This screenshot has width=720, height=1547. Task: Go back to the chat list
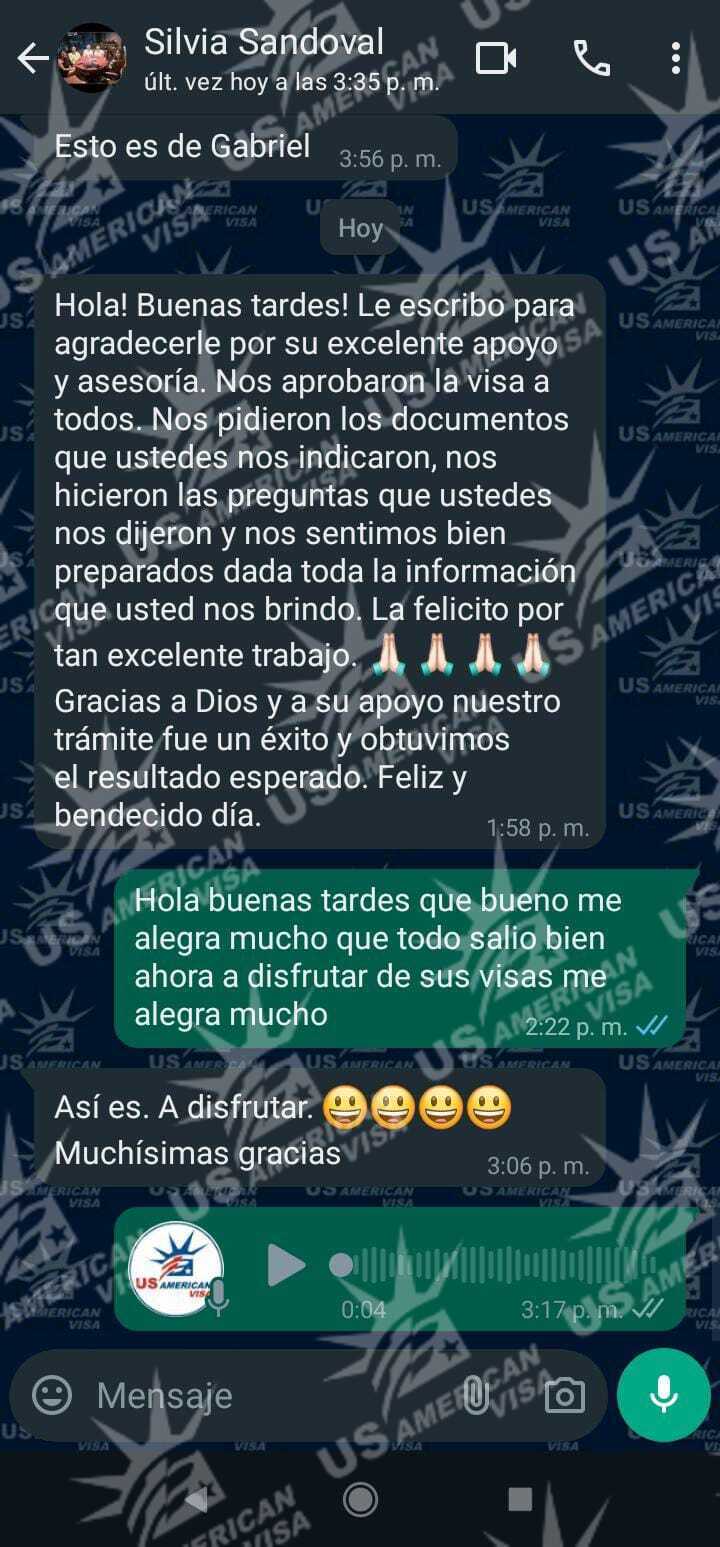[x=32, y=59]
